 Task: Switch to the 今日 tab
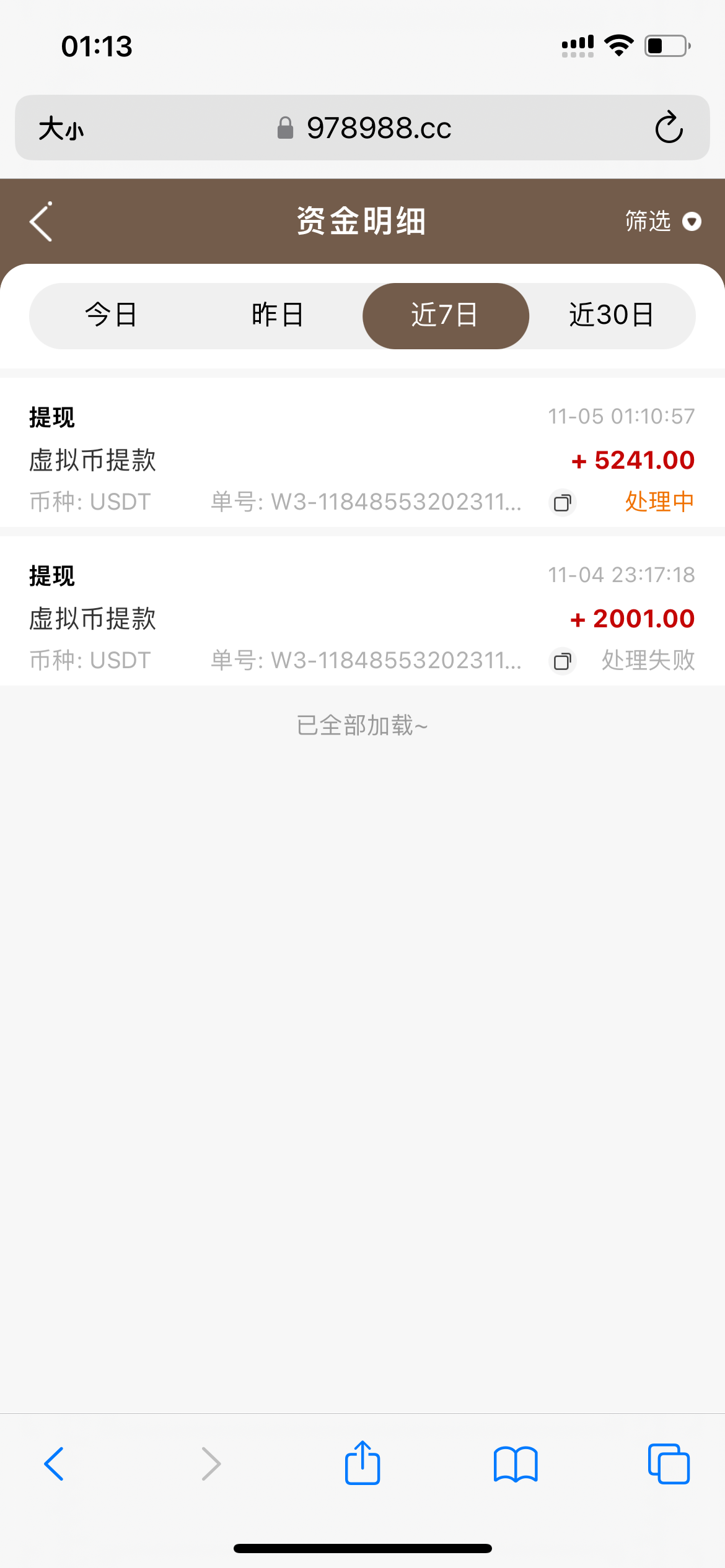coord(112,316)
